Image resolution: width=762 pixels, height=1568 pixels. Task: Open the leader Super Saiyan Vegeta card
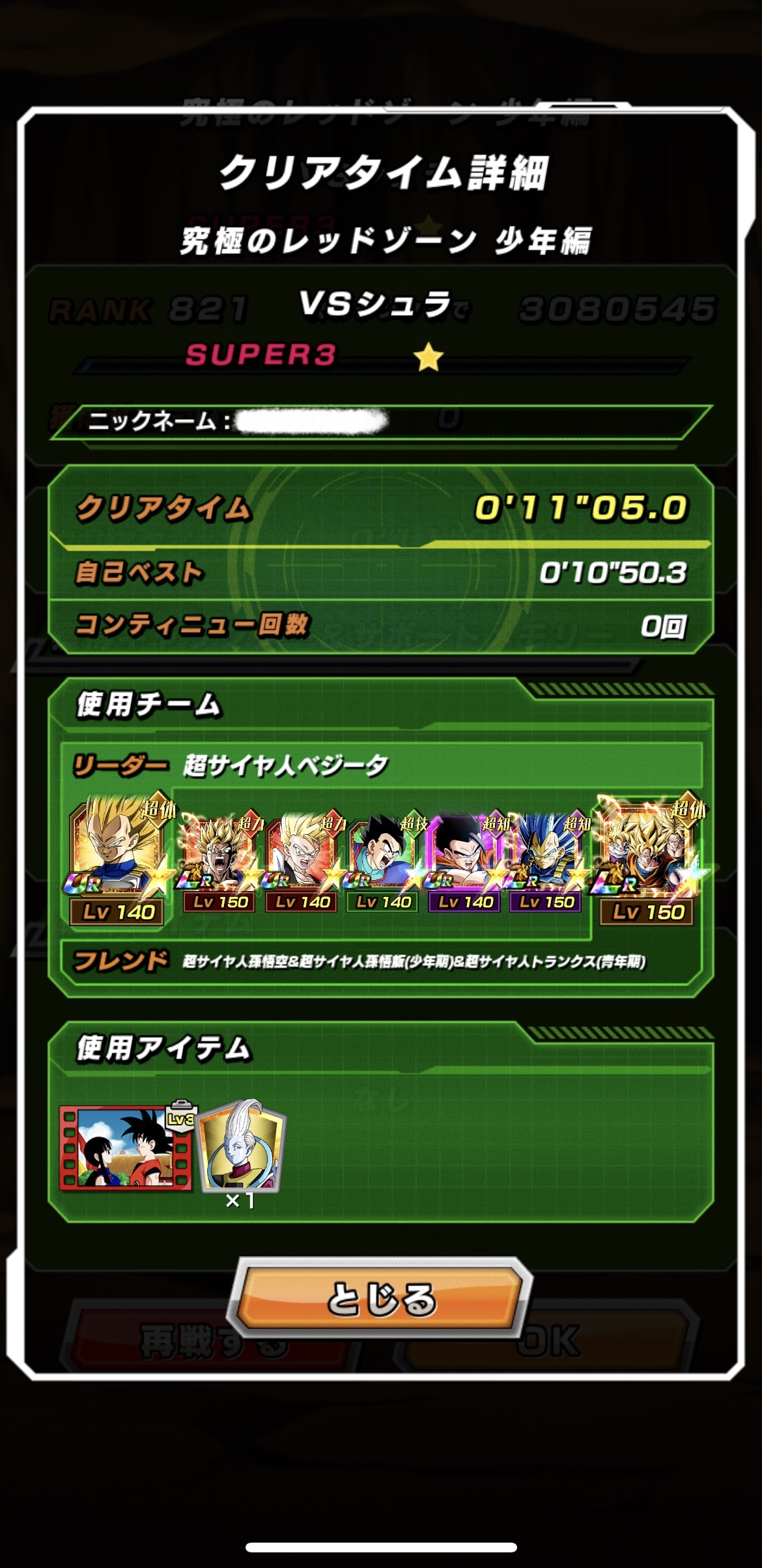click(117, 860)
